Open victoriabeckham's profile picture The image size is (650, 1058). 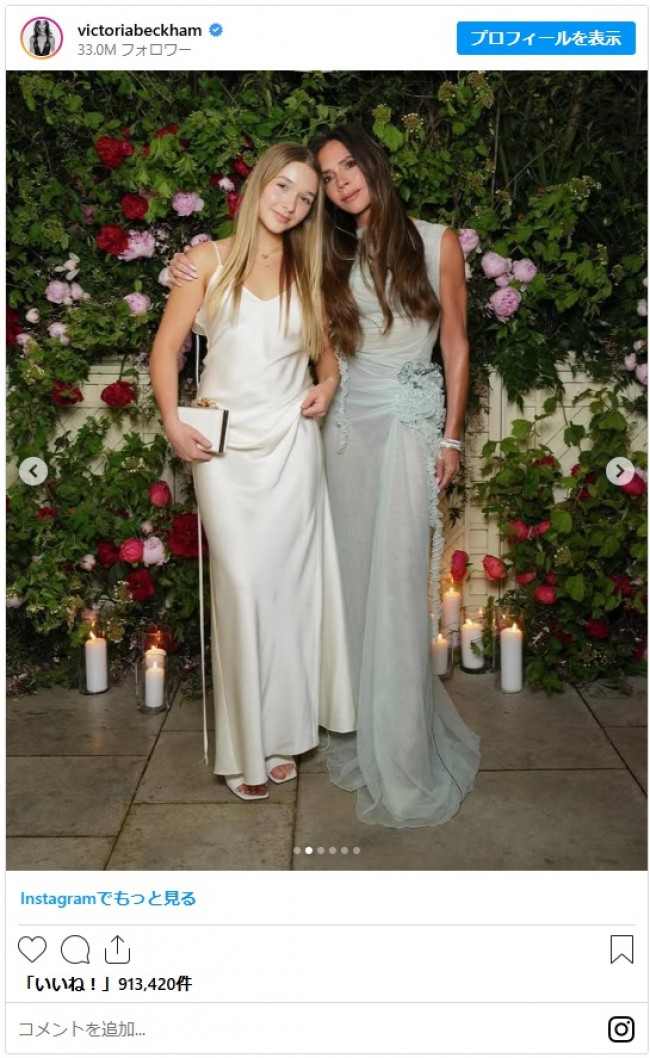(x=41, y=38)
